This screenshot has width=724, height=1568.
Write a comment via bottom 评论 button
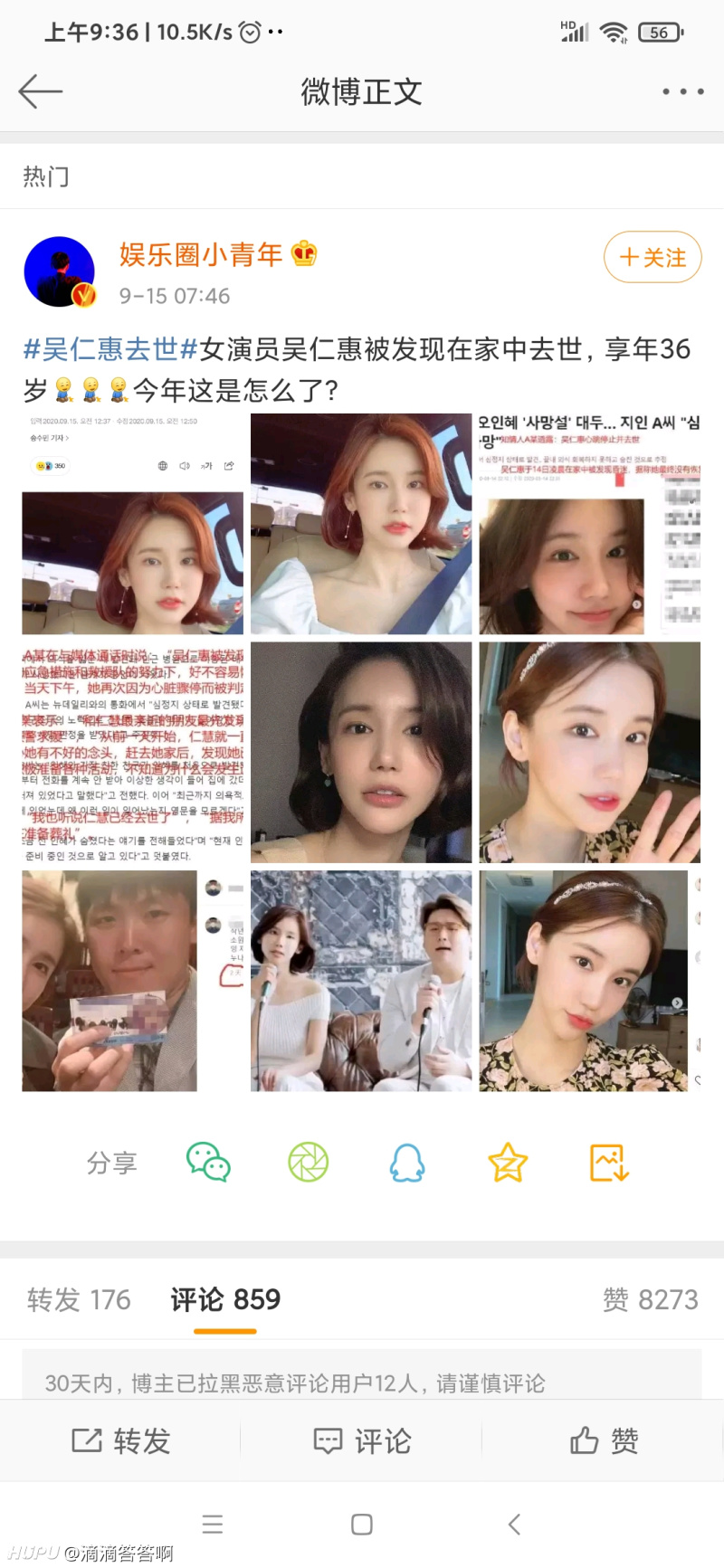click(361, 1440)
